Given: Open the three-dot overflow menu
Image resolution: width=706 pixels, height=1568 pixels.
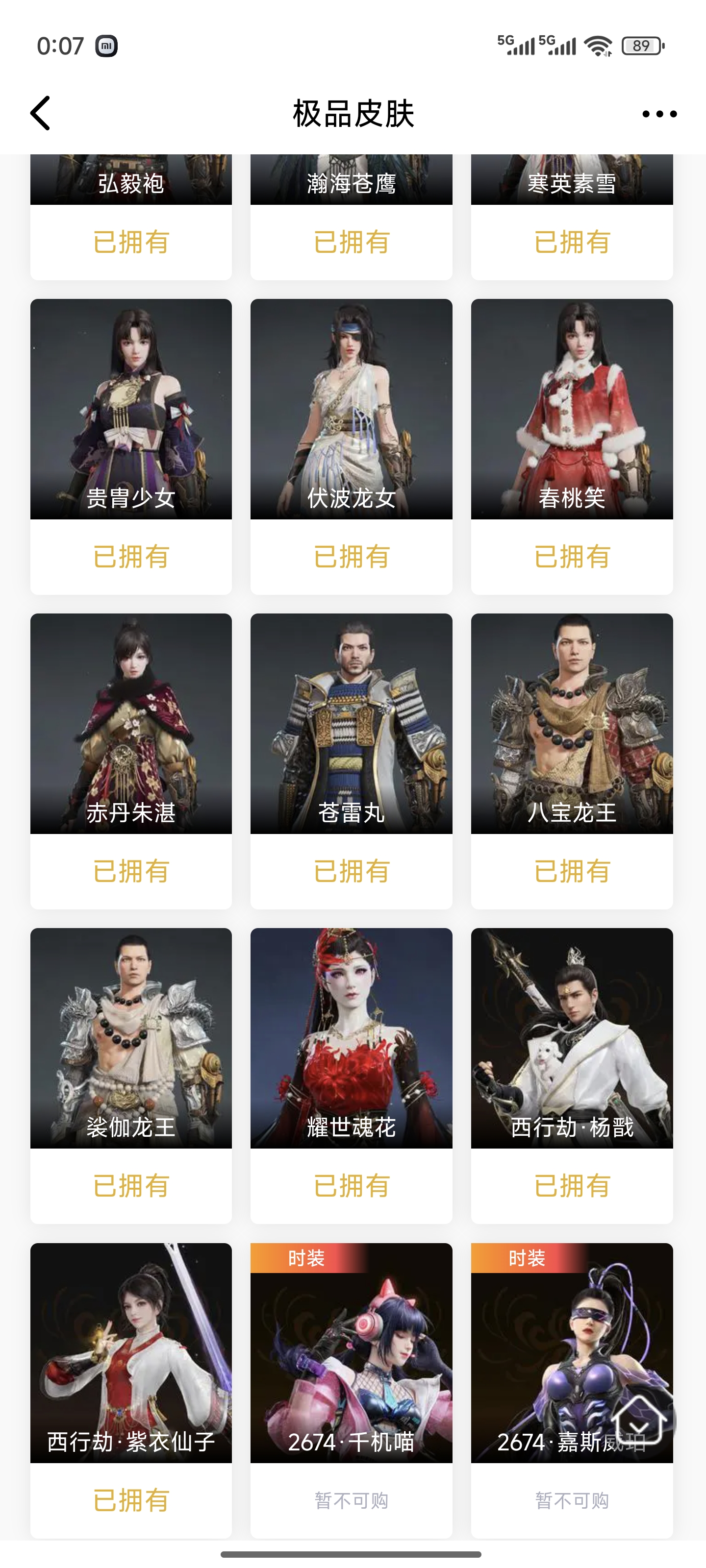Looking at the screenshot, I should click(659, 114).
